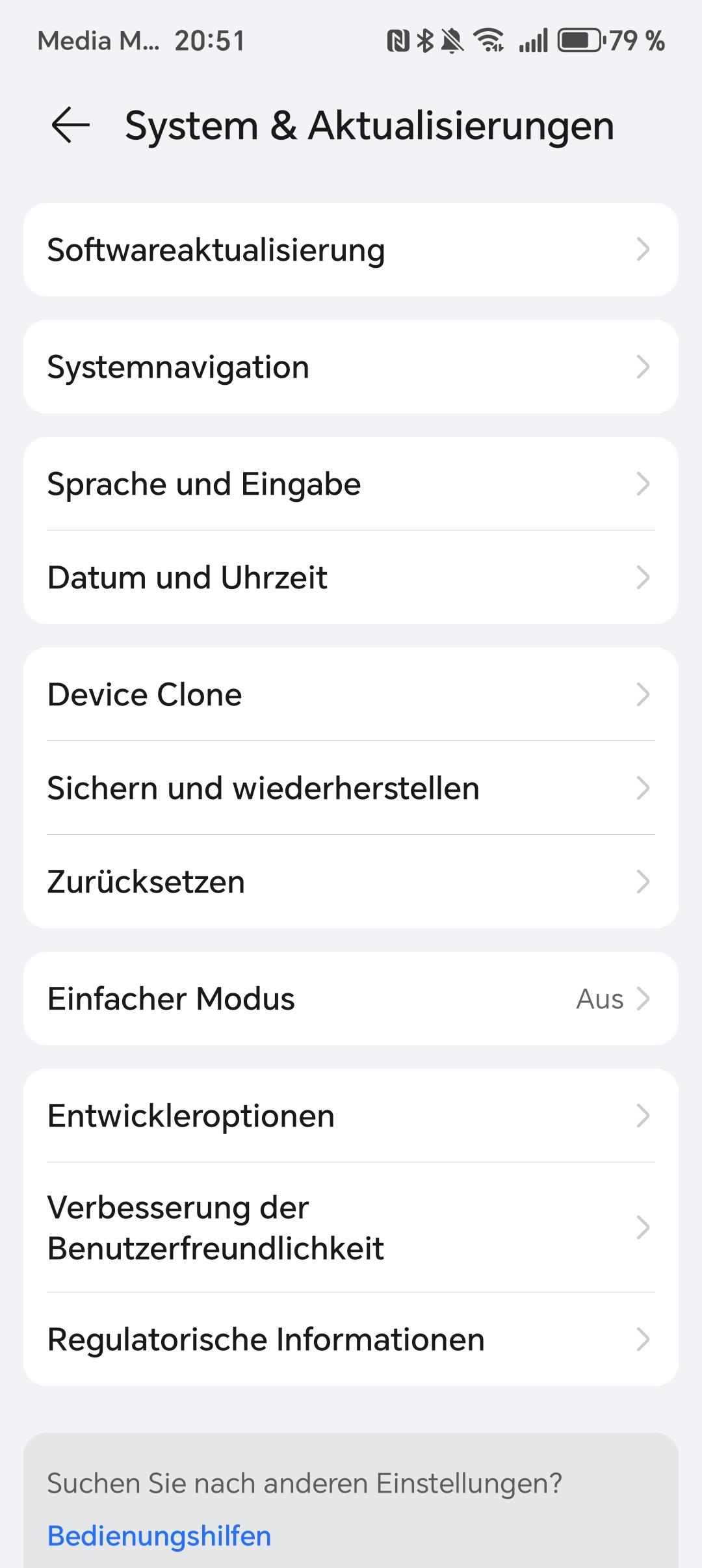This screenshot has height=1568, width=702.
Task: Open Einfacher Modus setting
Action: tap(351, 999)
